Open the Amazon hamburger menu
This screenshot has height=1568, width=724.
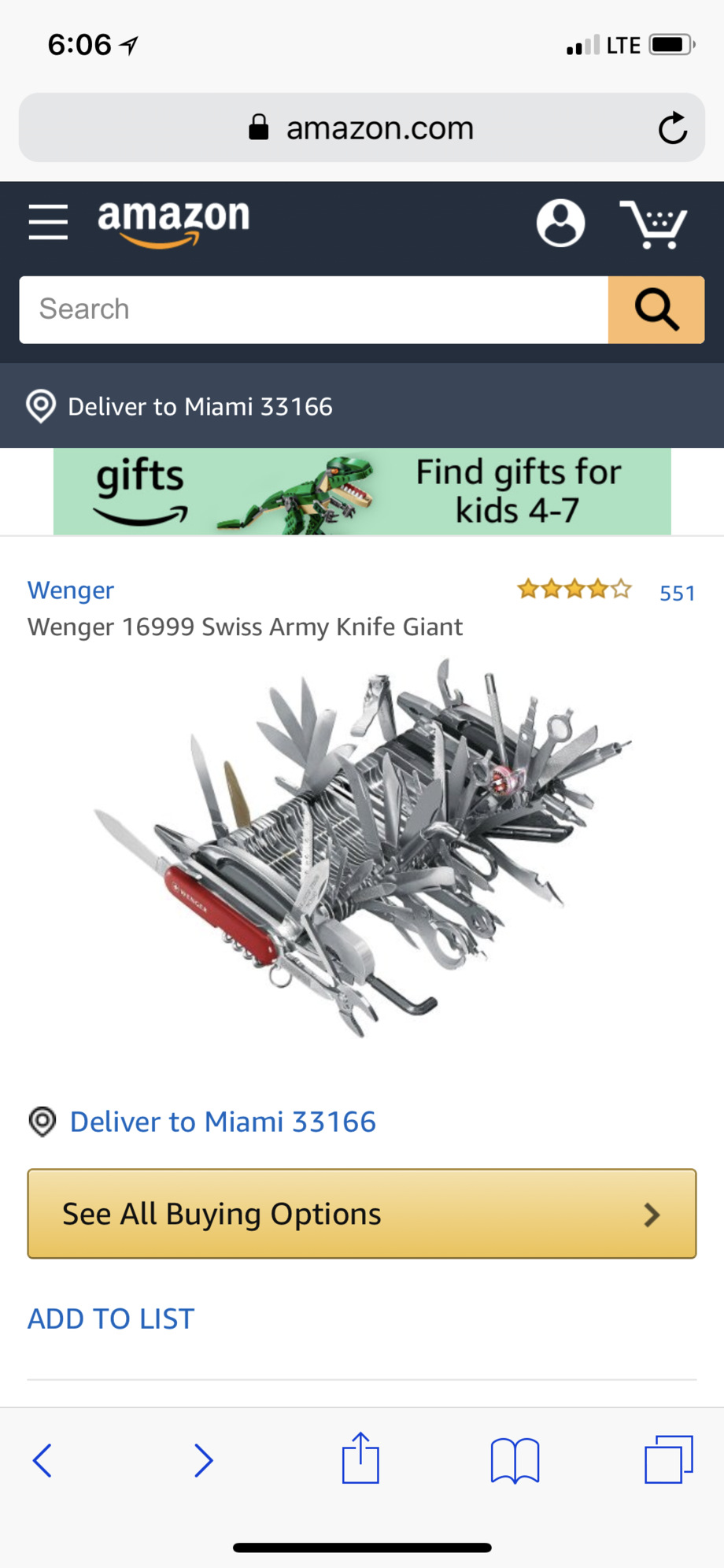pos(48,221)
